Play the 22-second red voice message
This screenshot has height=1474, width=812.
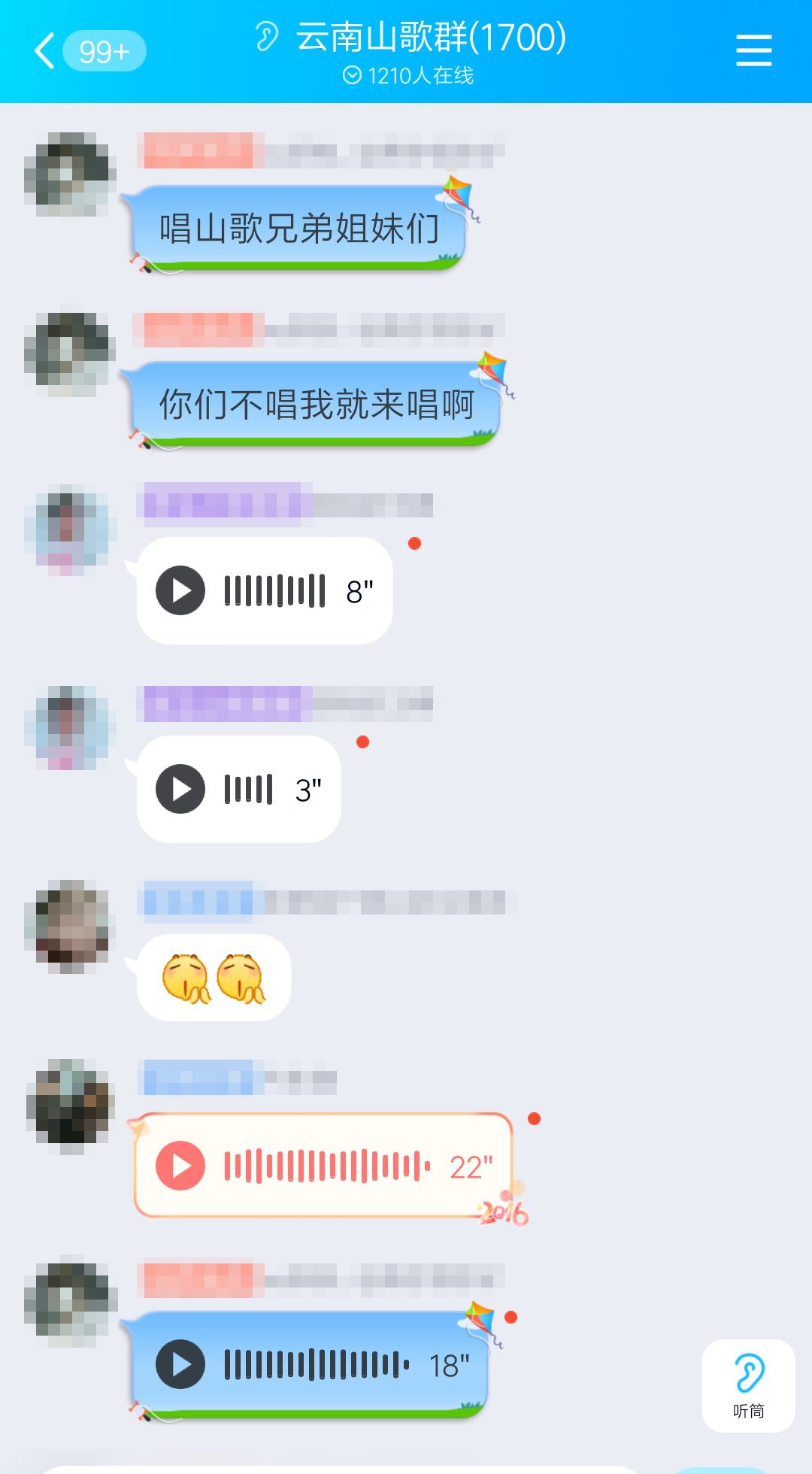pos(180,1166)
